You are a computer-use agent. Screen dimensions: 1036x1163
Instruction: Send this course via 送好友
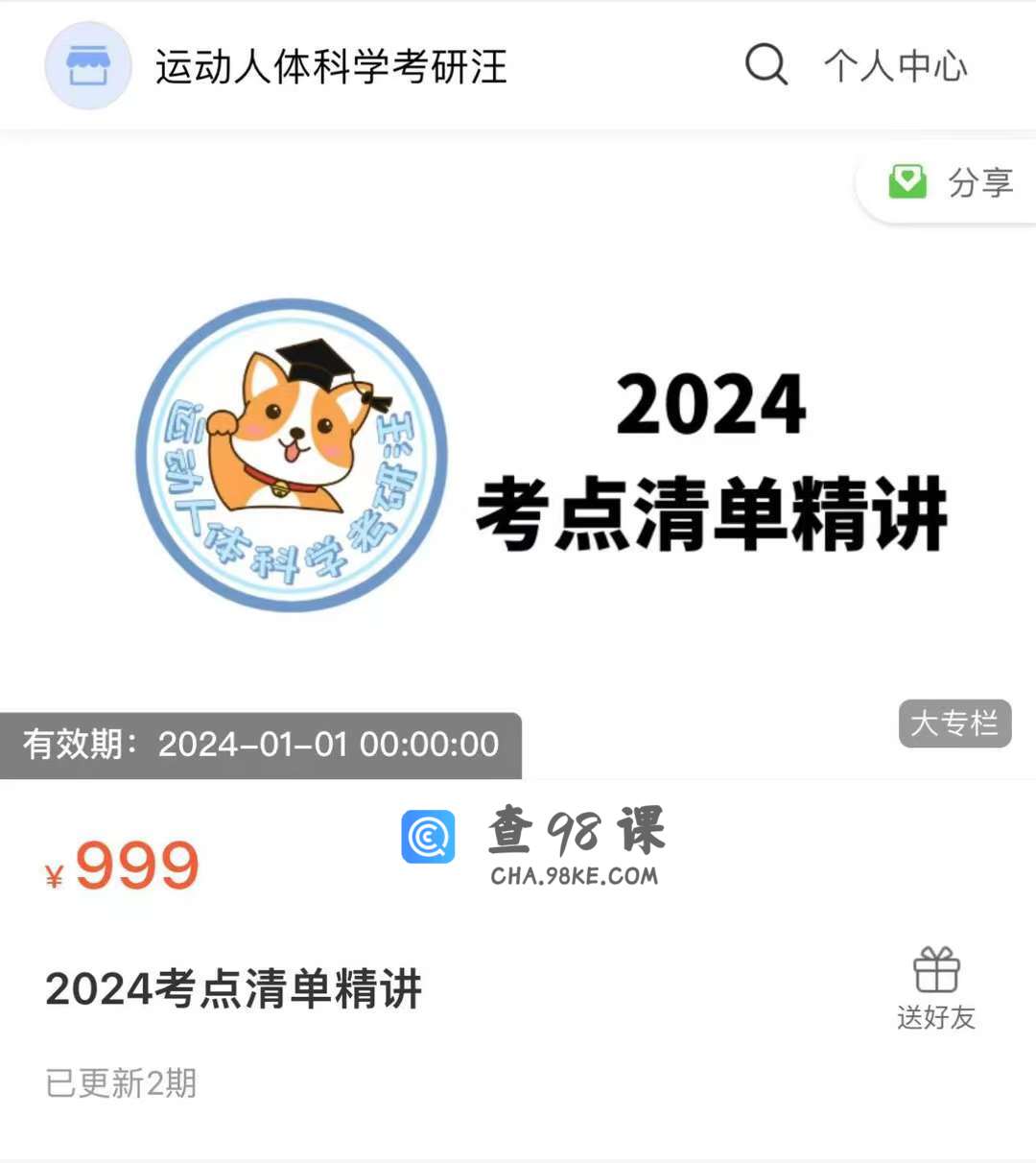tap(936, 987)
